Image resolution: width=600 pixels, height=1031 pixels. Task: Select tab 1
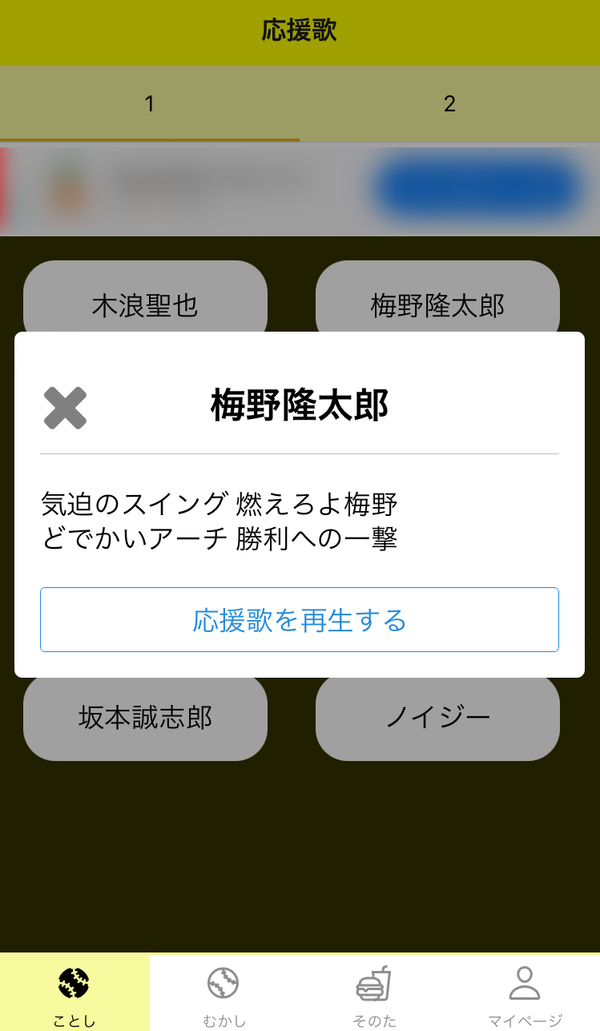click(x=150, y=103)
